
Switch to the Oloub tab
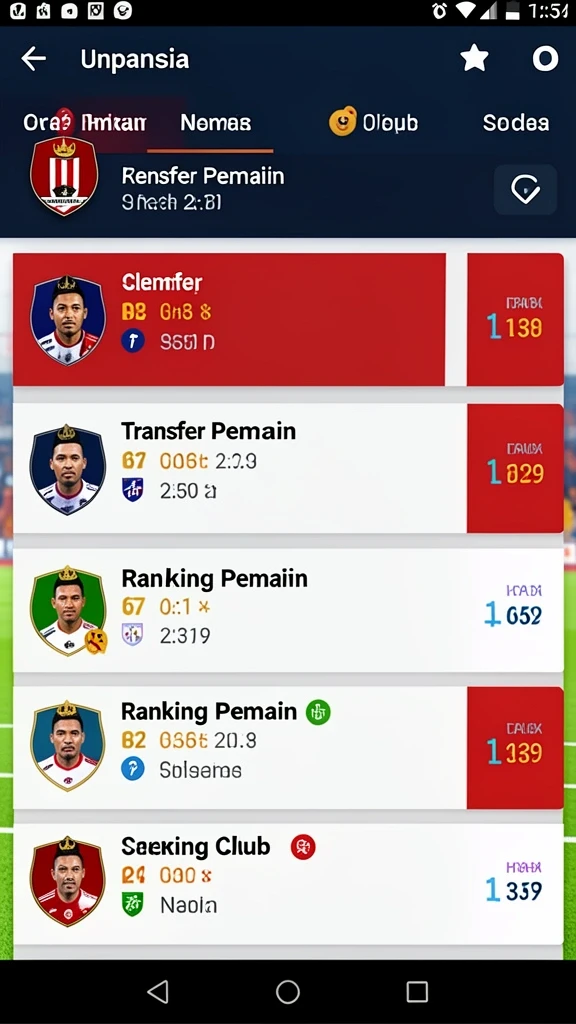(x=374, y=122)
